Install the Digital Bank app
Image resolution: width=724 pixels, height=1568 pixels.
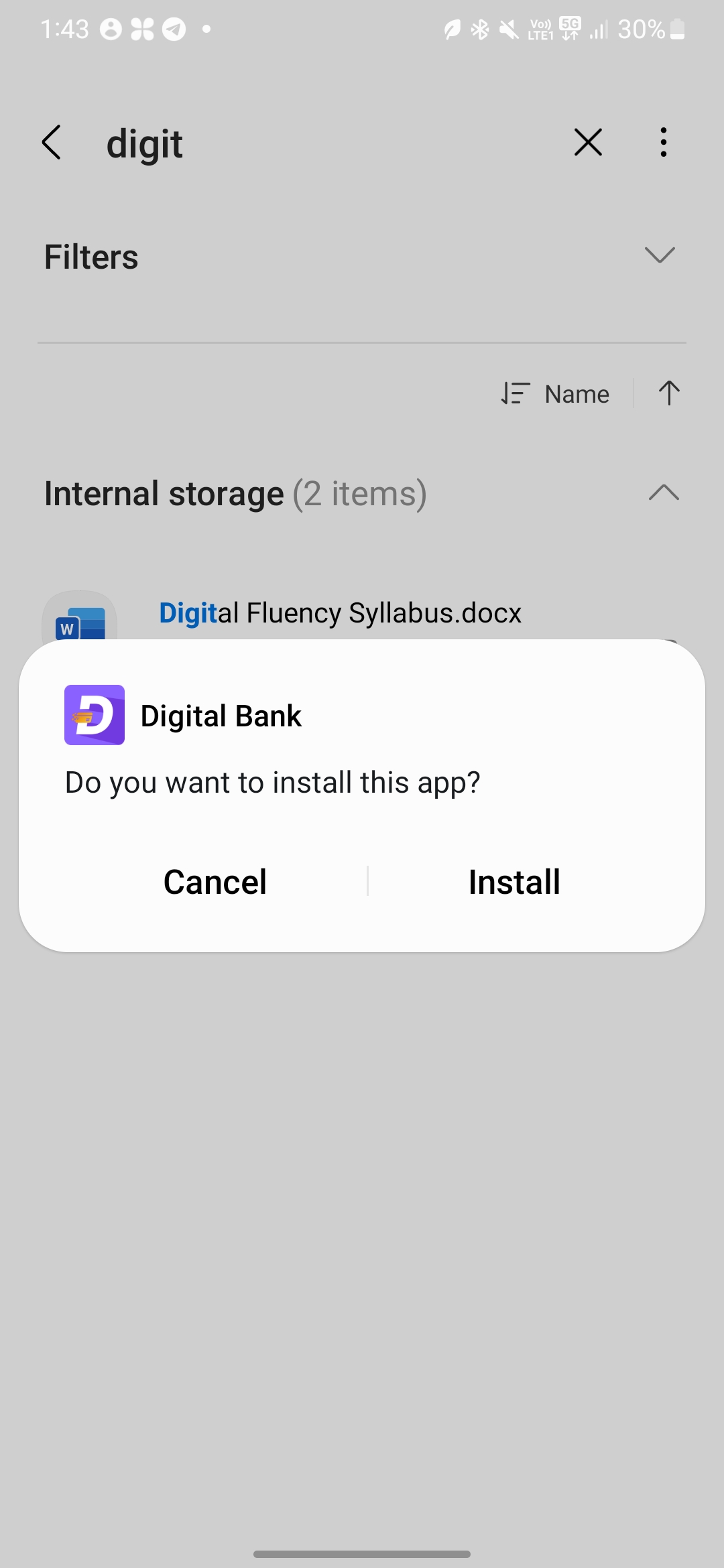click(514, 882)
